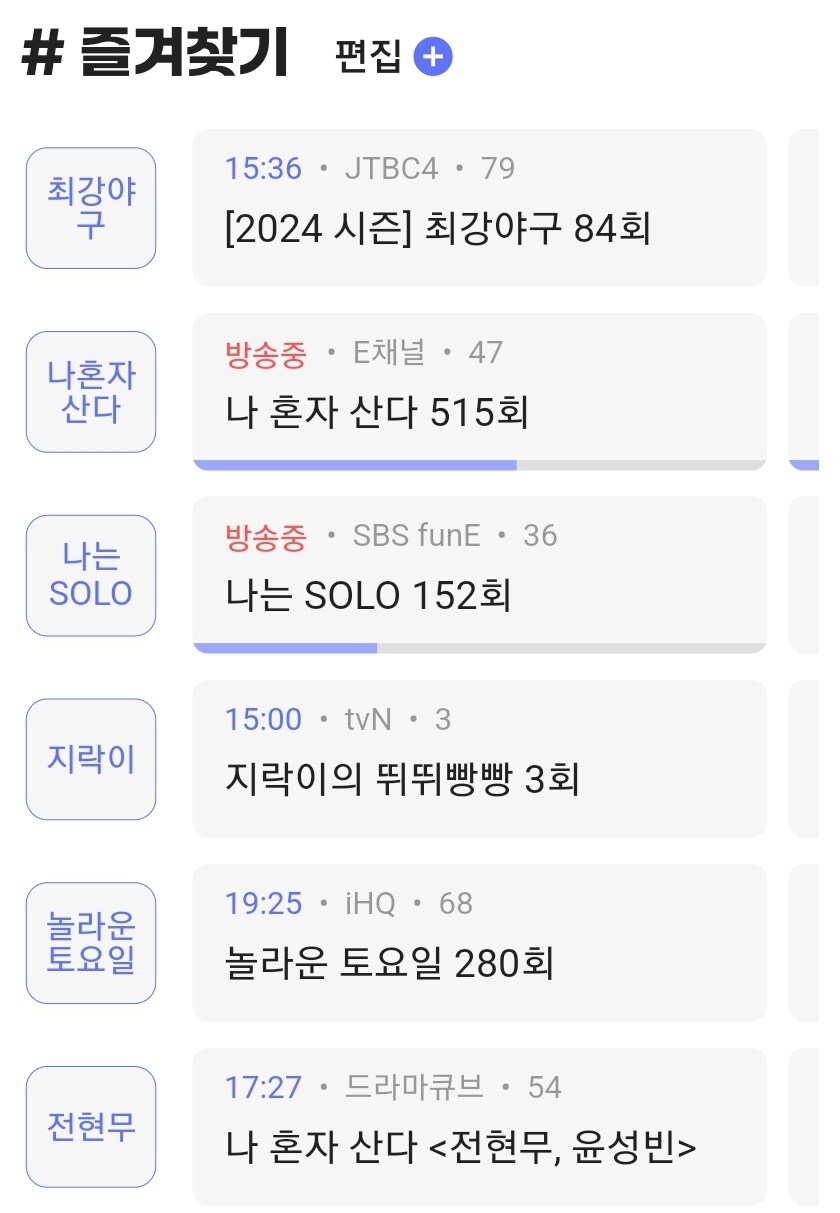Select the 나는 SOLO shortcut icon
The image size is (840, 1213).
coord(90,575)
